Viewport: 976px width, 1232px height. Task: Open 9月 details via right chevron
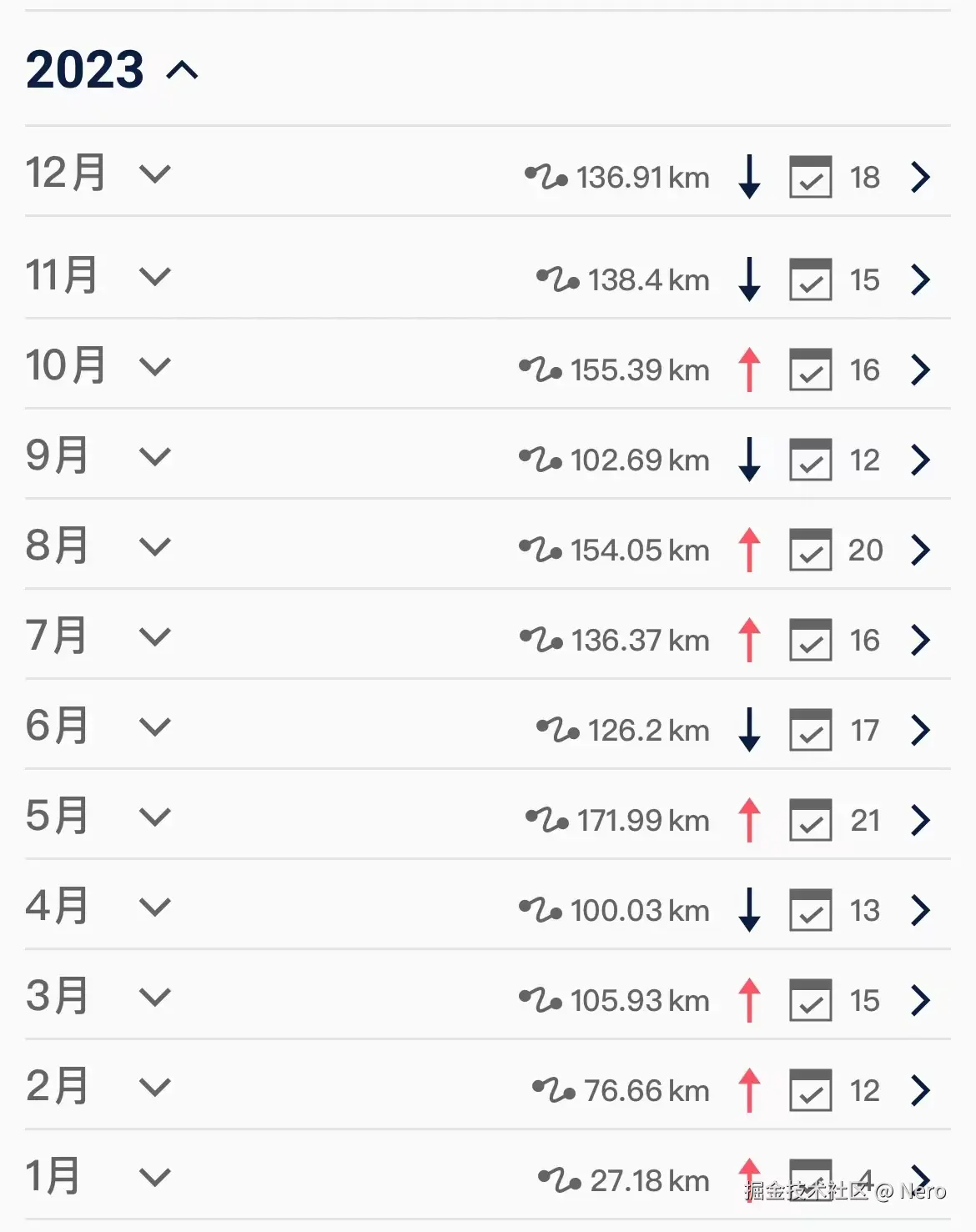pyautogui.click(x=920, y=460)
